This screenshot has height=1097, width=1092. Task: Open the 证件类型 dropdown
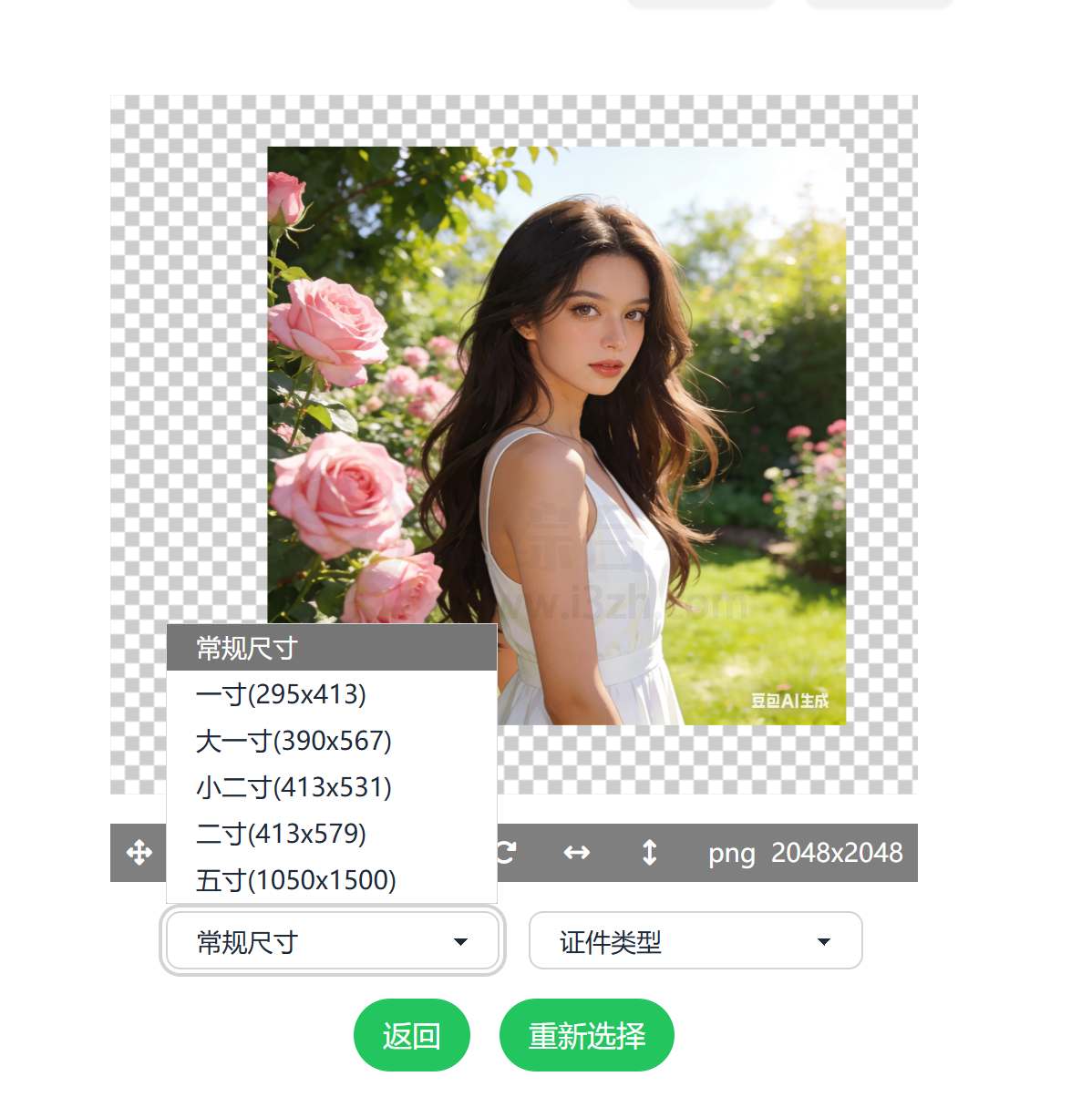(695, 941)
